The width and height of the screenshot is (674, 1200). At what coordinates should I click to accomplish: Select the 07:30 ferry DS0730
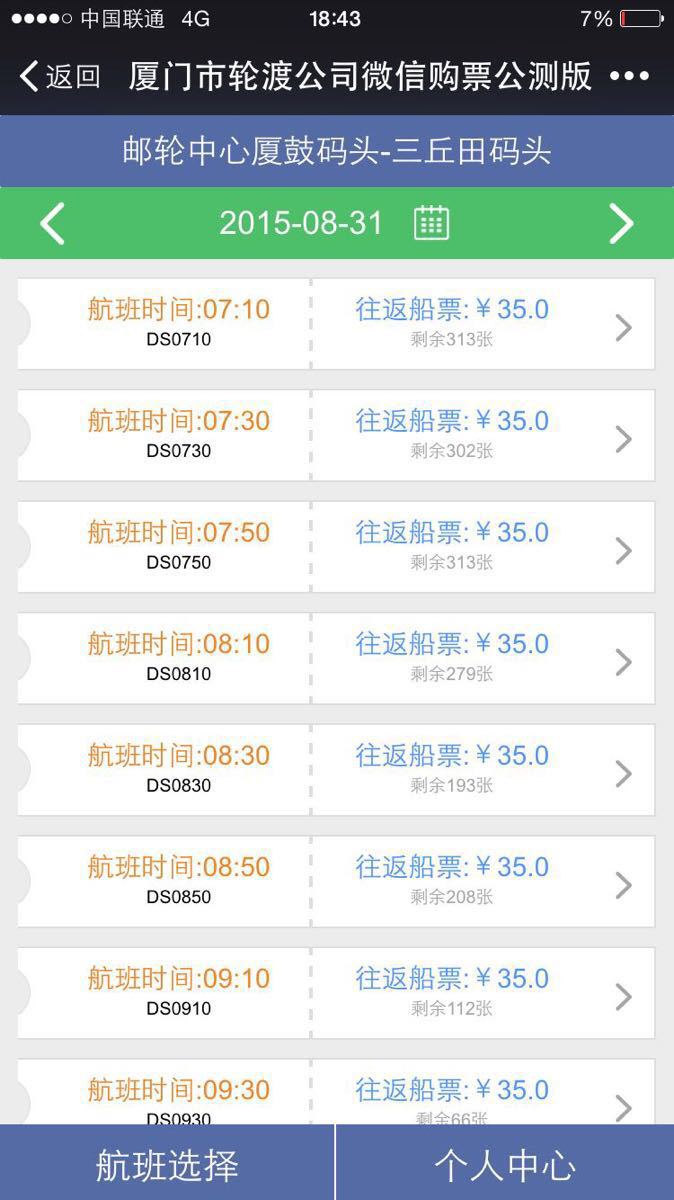point(336,435)
